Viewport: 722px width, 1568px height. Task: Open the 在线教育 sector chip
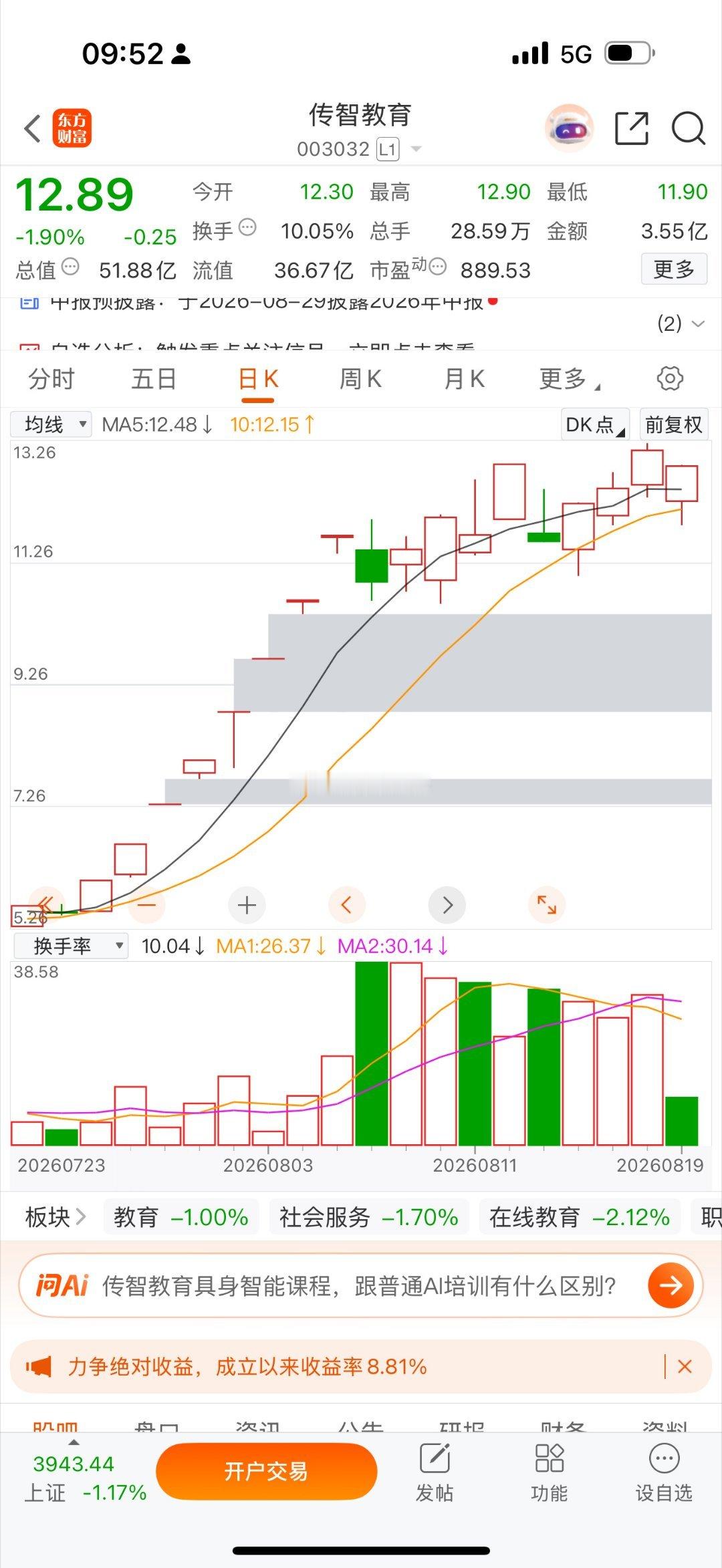(x=579, y=1217)
